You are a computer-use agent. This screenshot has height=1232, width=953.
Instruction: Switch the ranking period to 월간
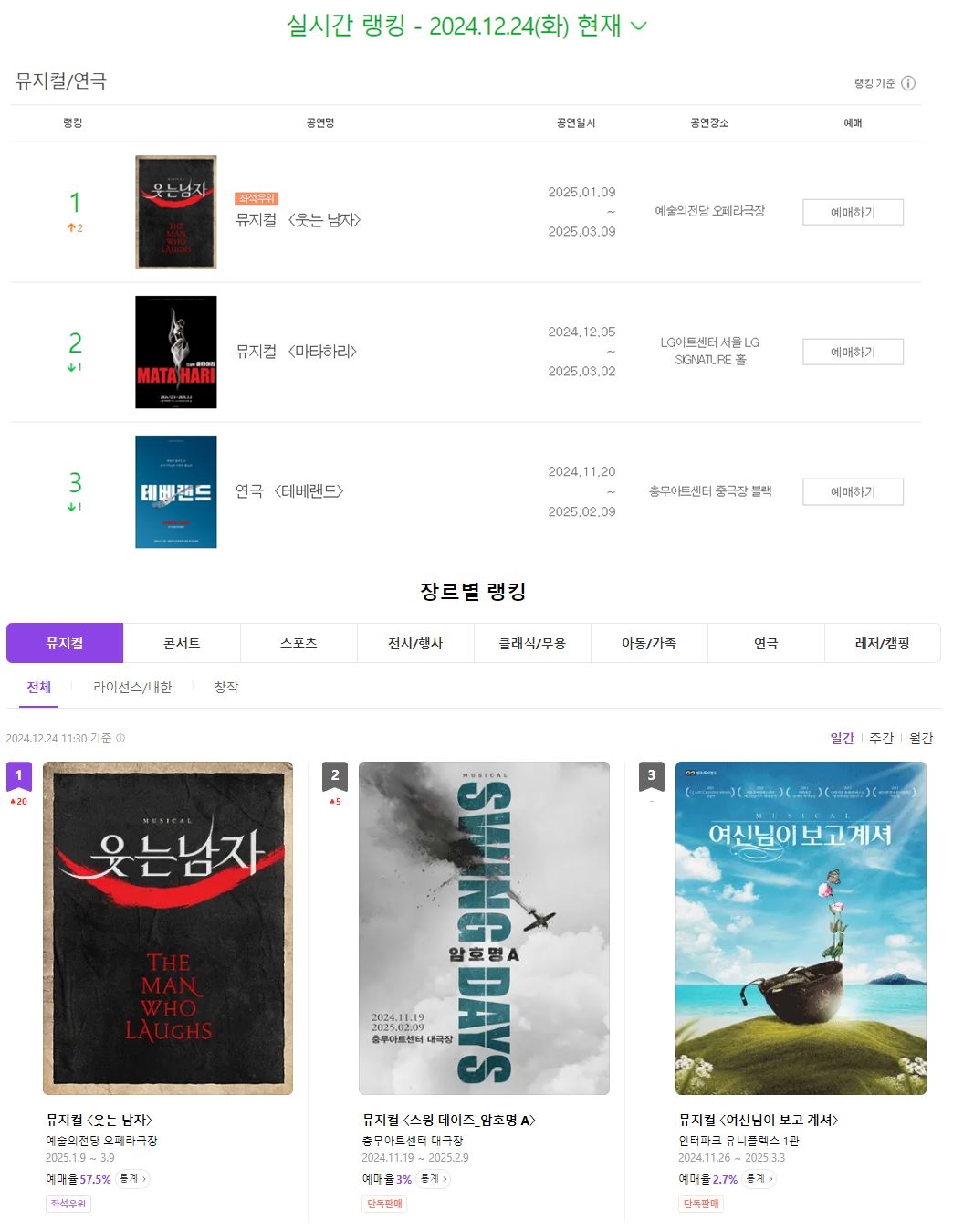(921, 738)
